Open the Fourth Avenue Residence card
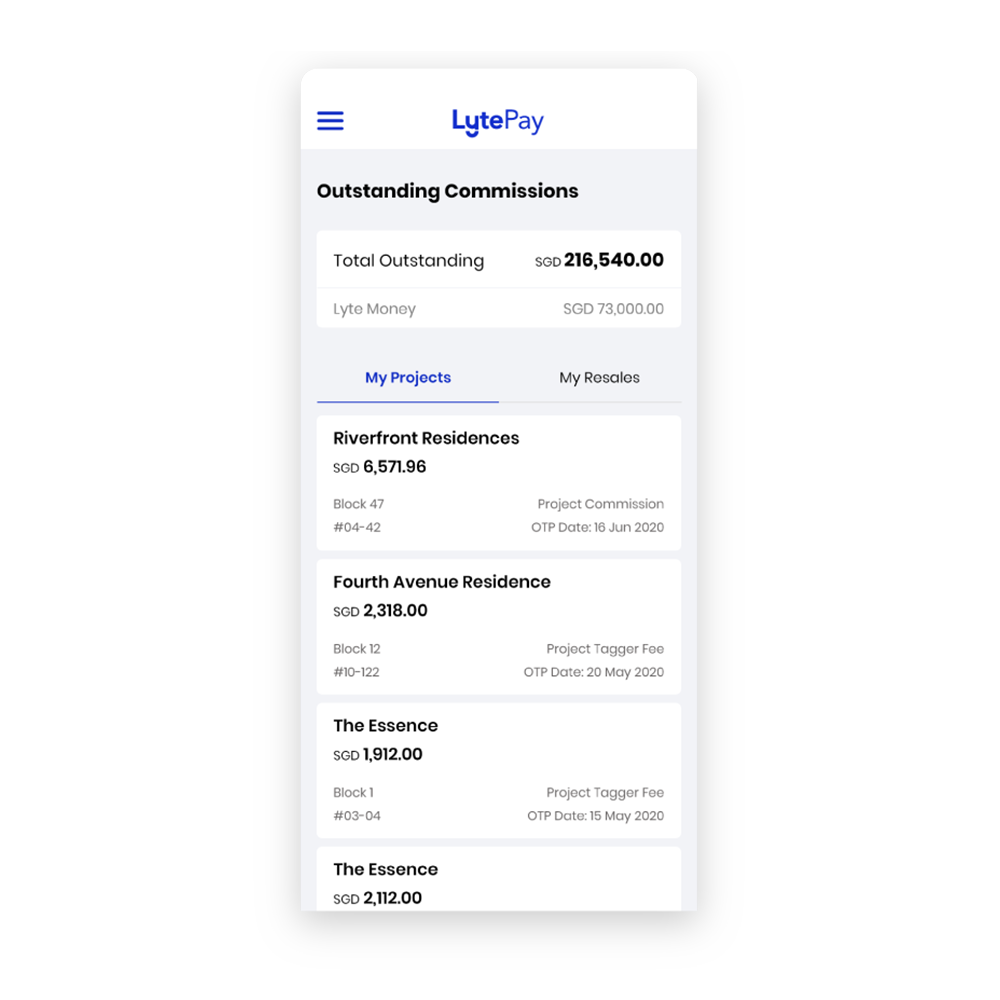The width and height of the screenshot is (1000, 1000). tap(498, 626)
